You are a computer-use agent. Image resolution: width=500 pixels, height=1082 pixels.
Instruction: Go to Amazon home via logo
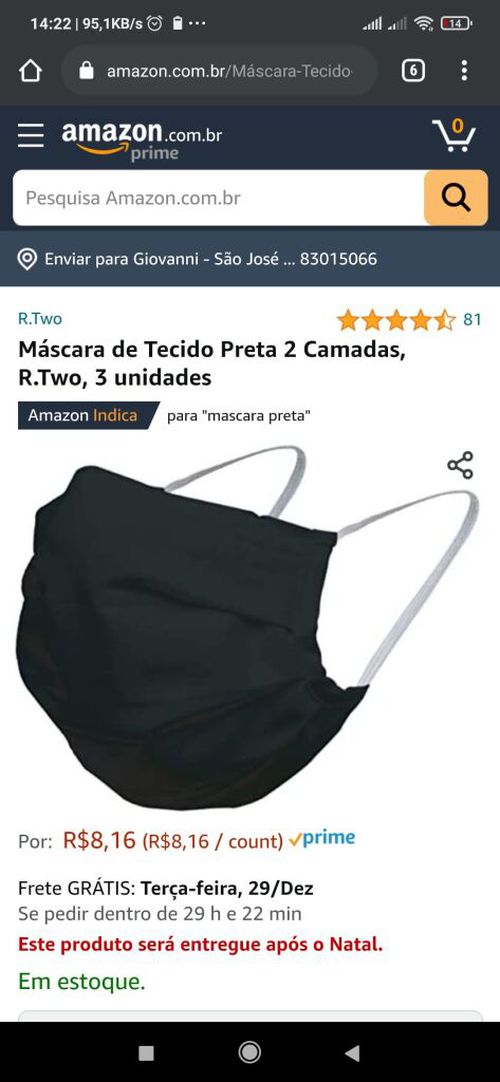(x=141, y=139)
